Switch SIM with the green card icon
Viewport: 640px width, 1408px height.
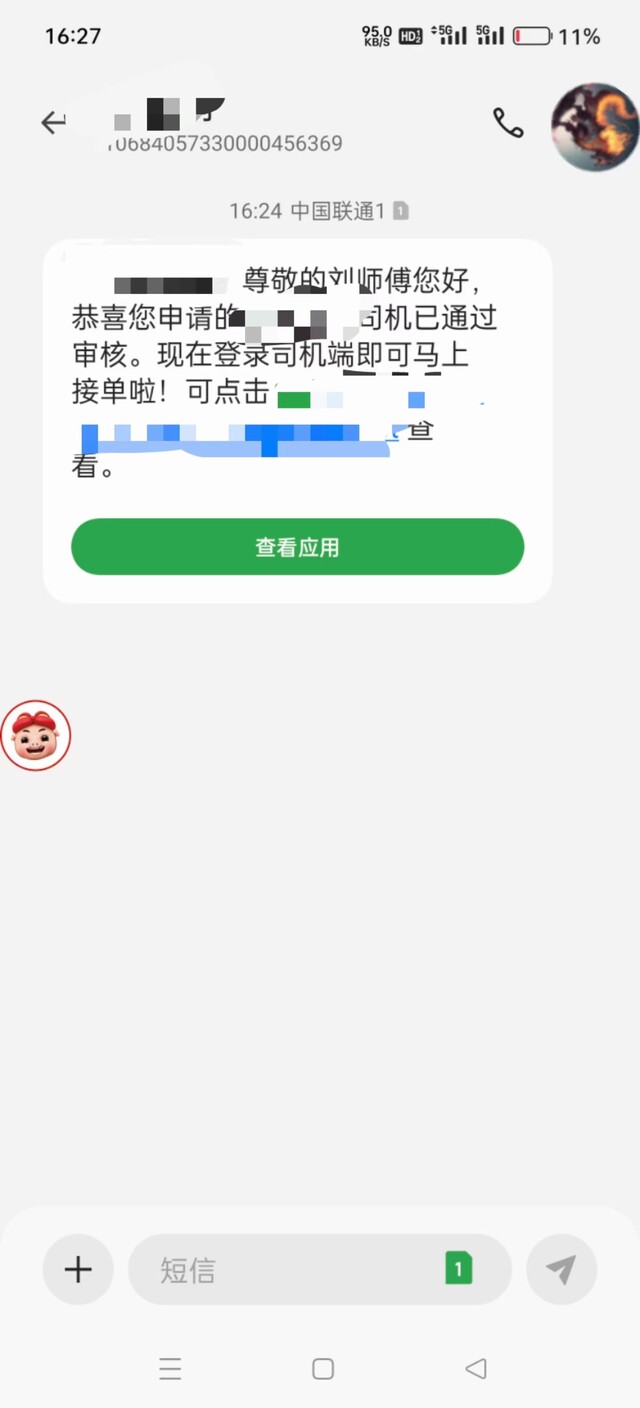coord(458,1270)
